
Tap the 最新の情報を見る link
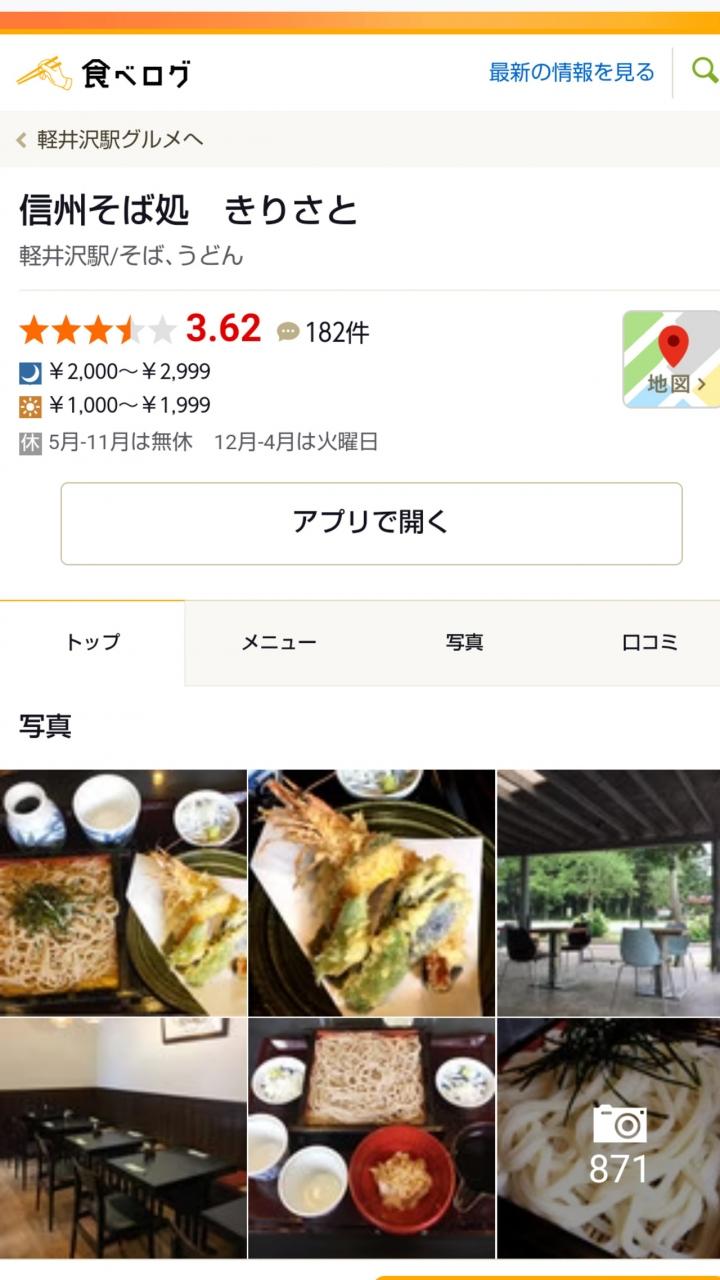click(x=571, y=72)
